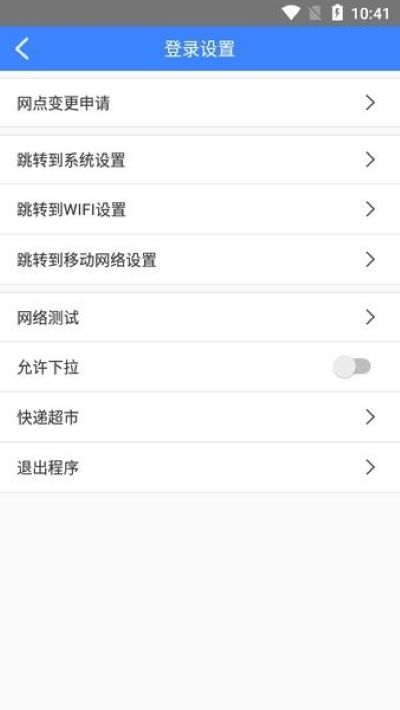Open 跳转到移动网络设置
Screen dimensions: 400x710
coord(200,259)
